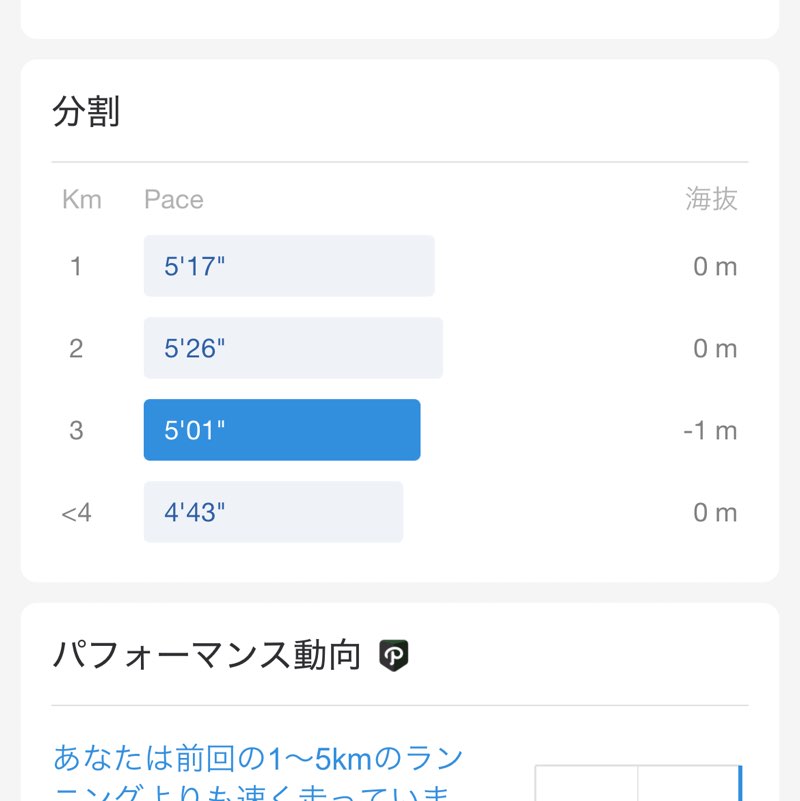800x801 pixels.
Task: Click the Pace column header
Action: (x=173, y=200)
